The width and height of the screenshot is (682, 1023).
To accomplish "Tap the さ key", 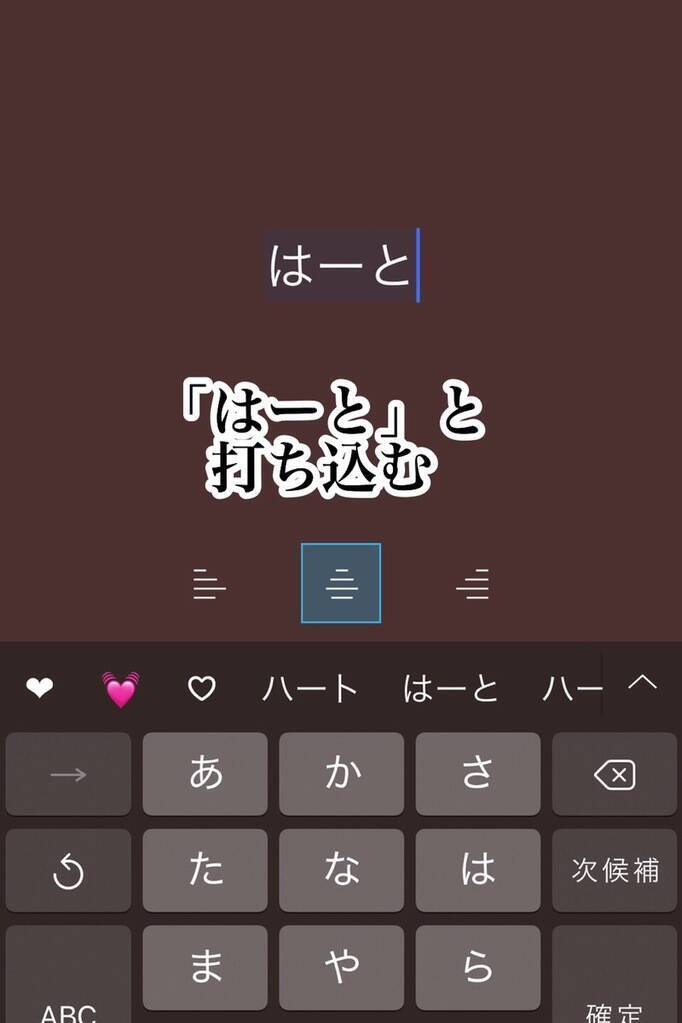I will 478,774.
